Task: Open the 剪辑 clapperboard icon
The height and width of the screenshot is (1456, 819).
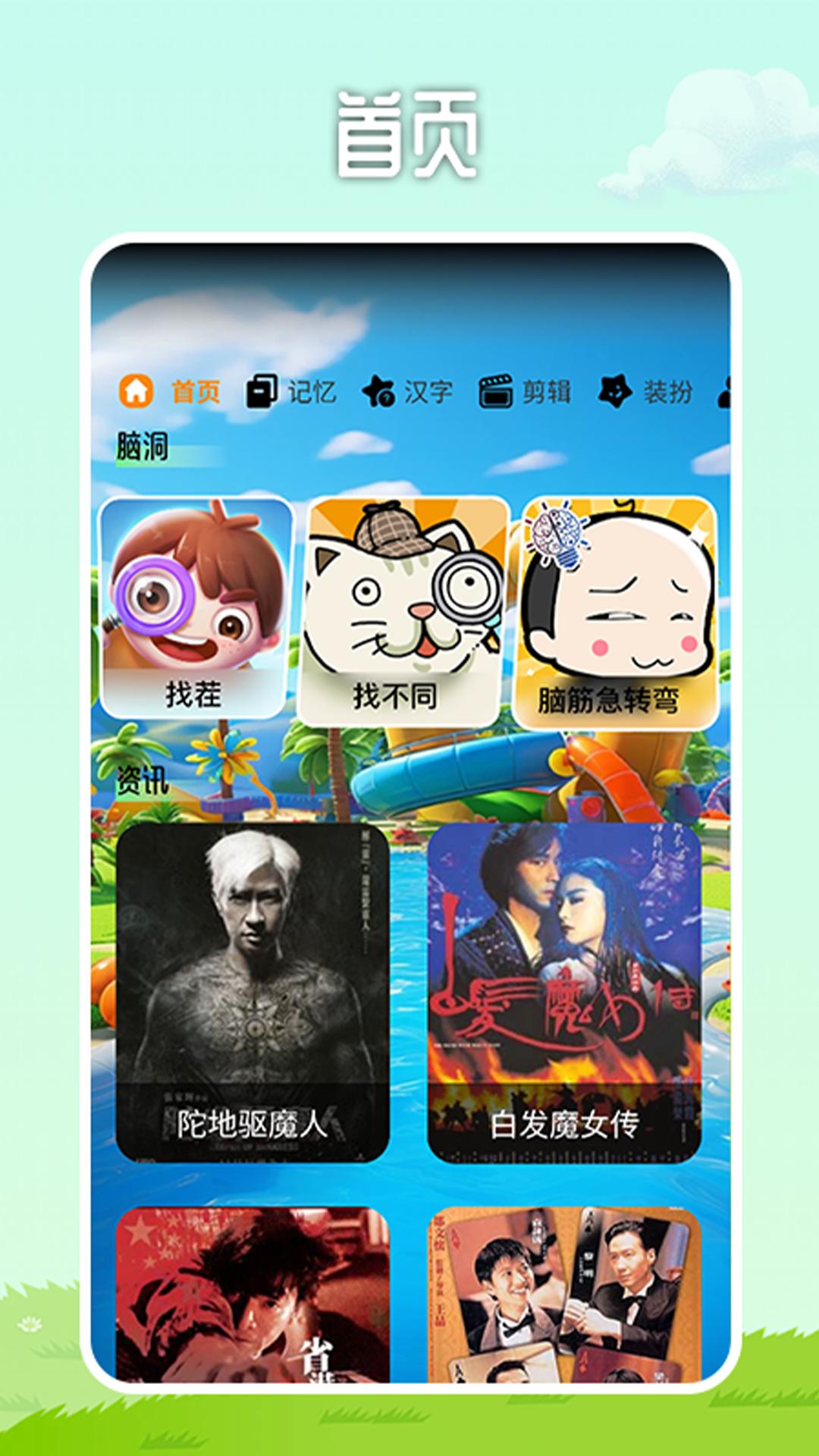Action: 497,390
